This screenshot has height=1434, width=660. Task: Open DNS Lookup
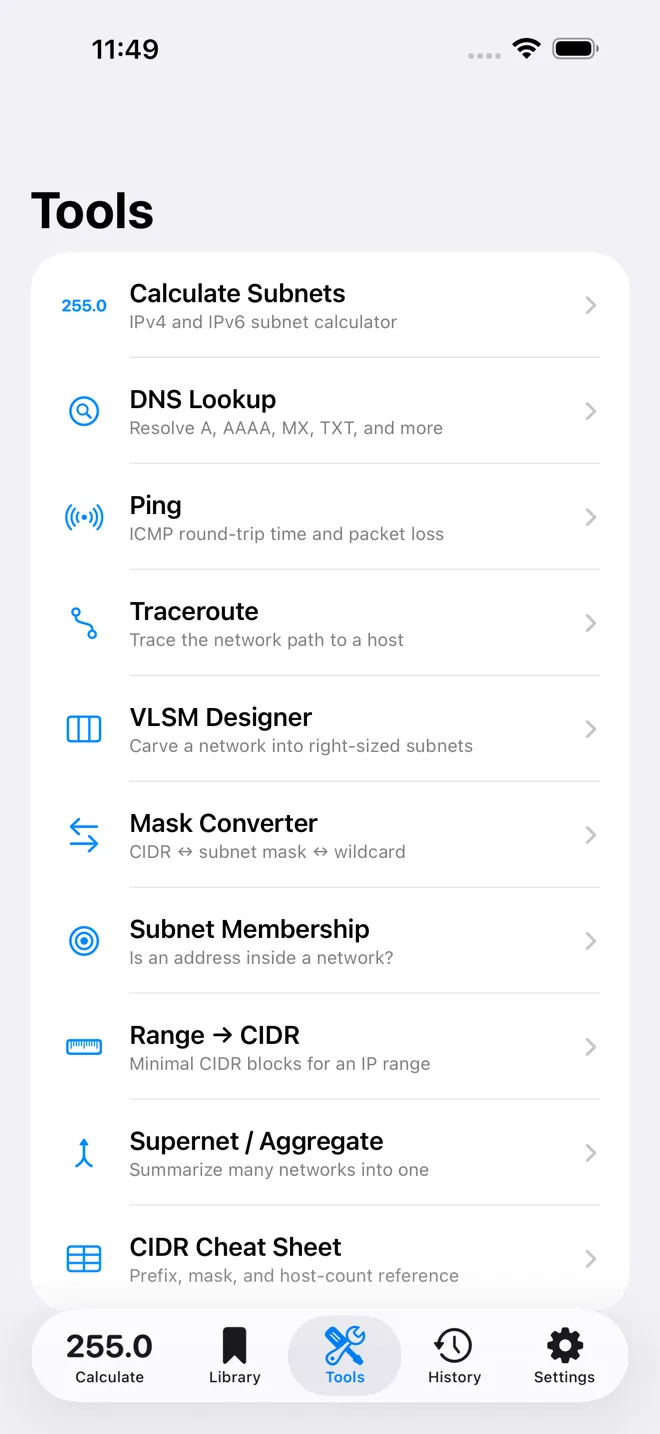[x=330, y=411]
